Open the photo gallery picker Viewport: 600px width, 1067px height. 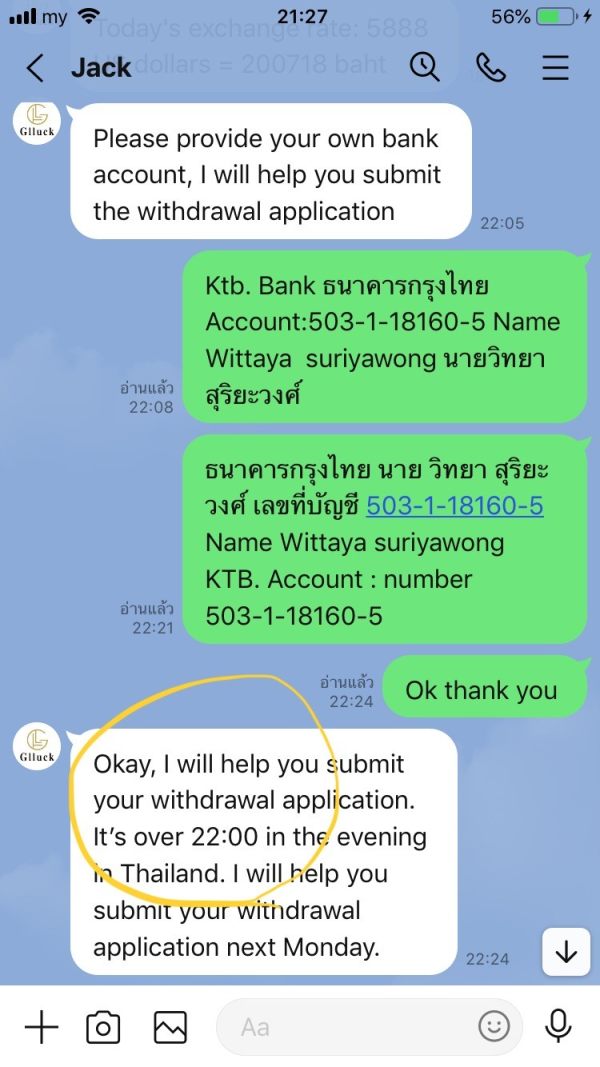pos(170,1027)
